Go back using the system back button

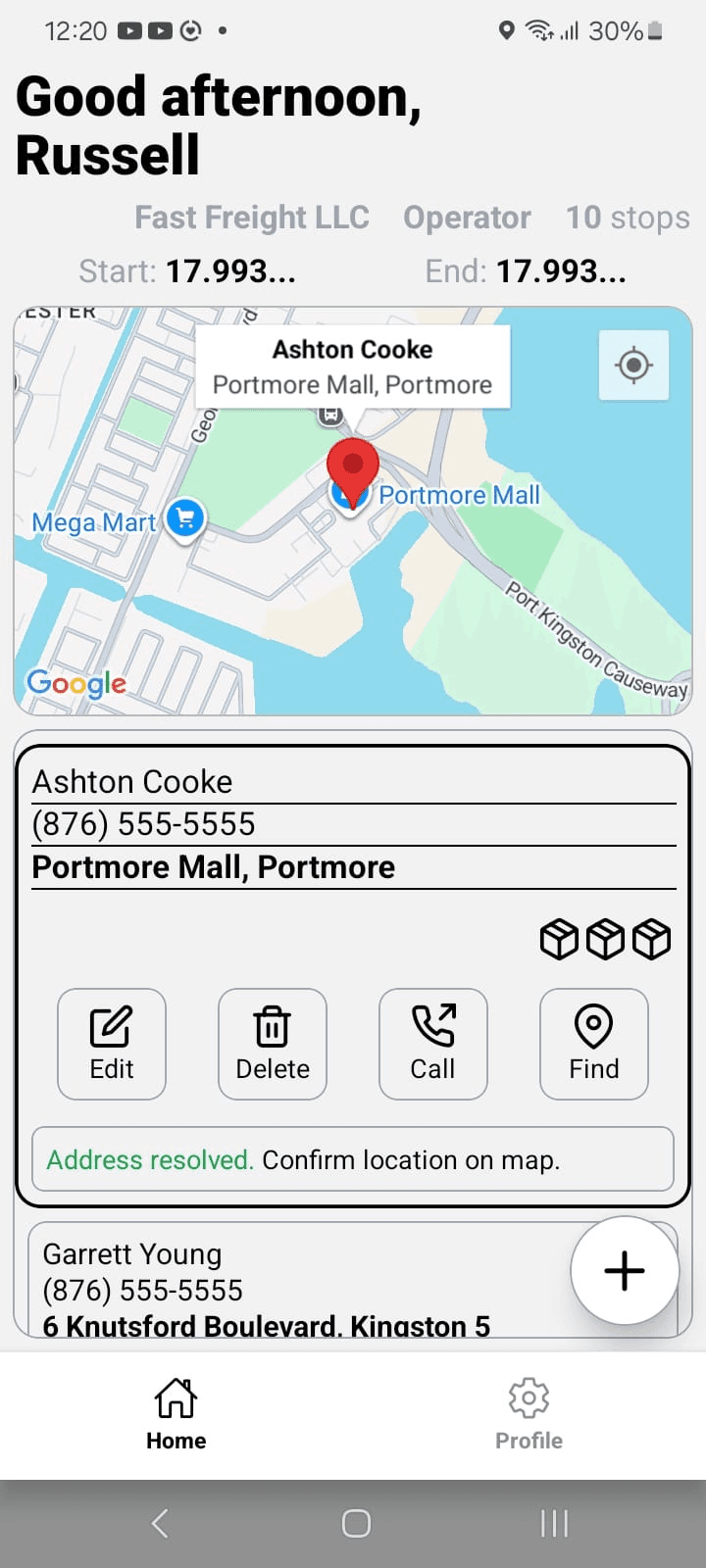pos(160,1523)
